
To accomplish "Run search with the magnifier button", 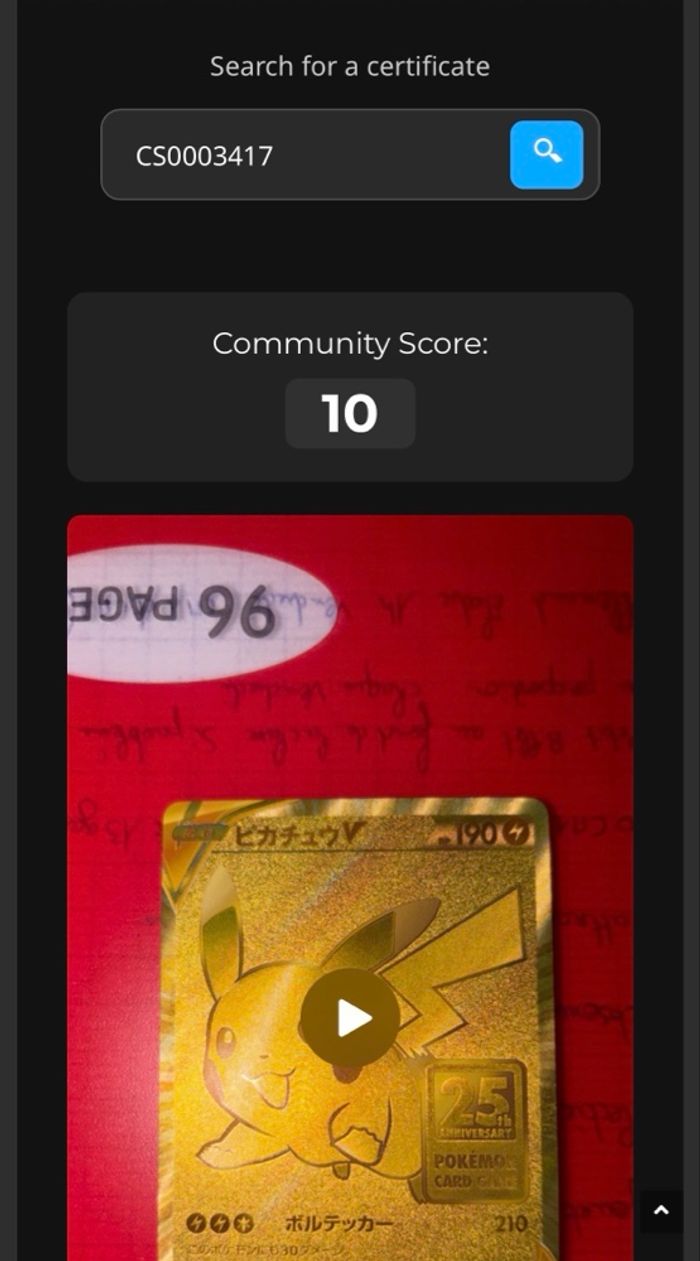I will coord(546,155).
